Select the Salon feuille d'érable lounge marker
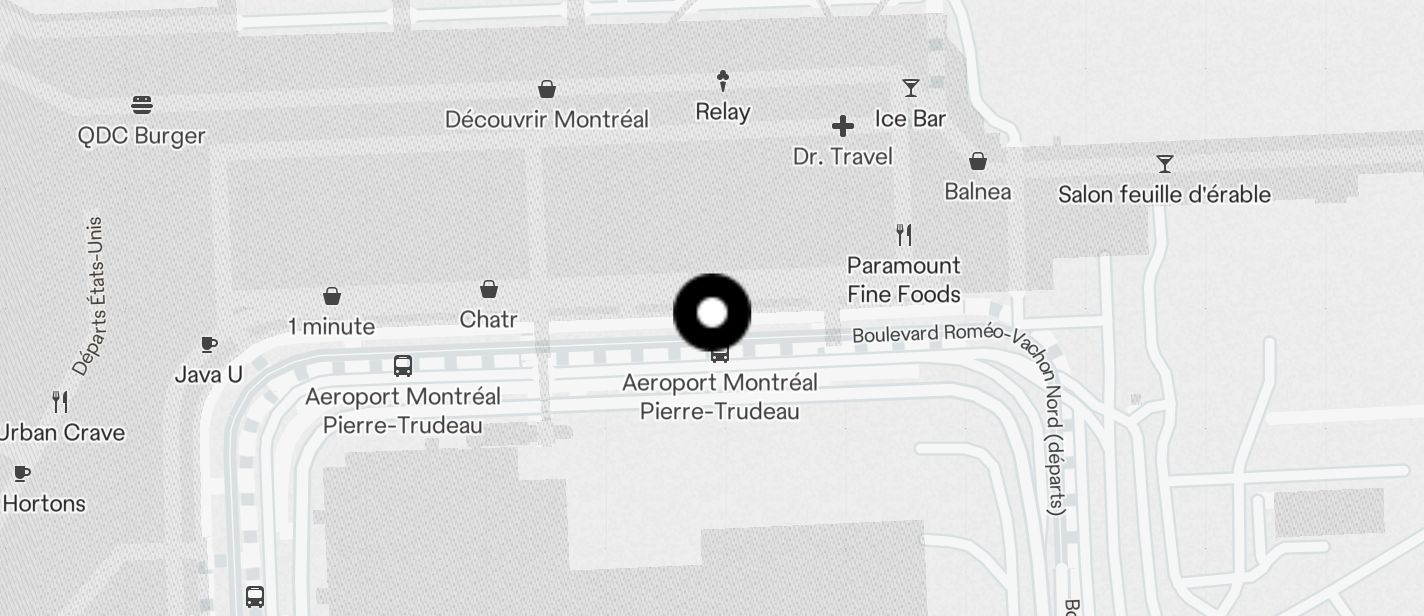 (1164, 164)
